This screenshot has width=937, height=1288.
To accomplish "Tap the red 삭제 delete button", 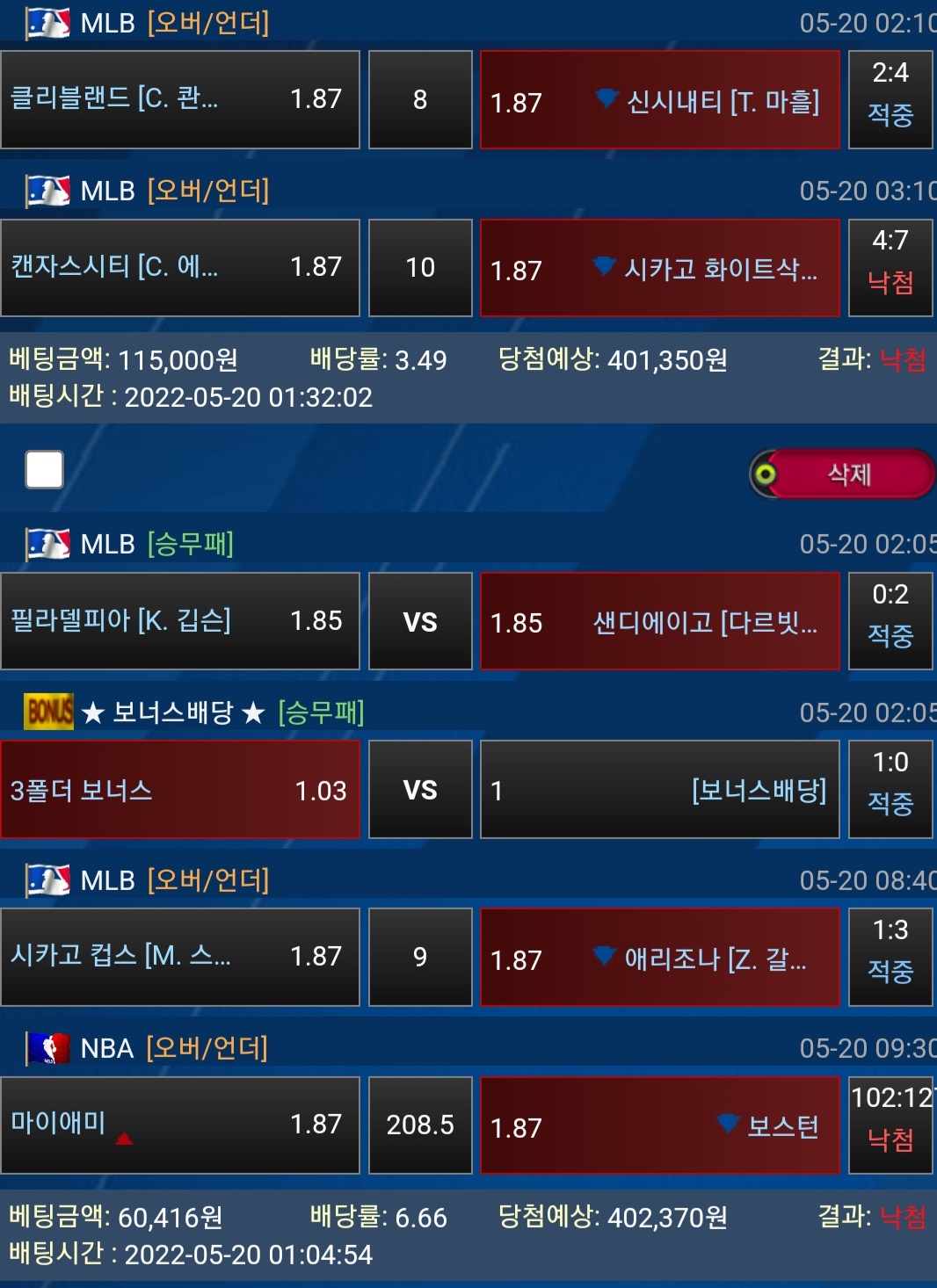I will (847, 474).
